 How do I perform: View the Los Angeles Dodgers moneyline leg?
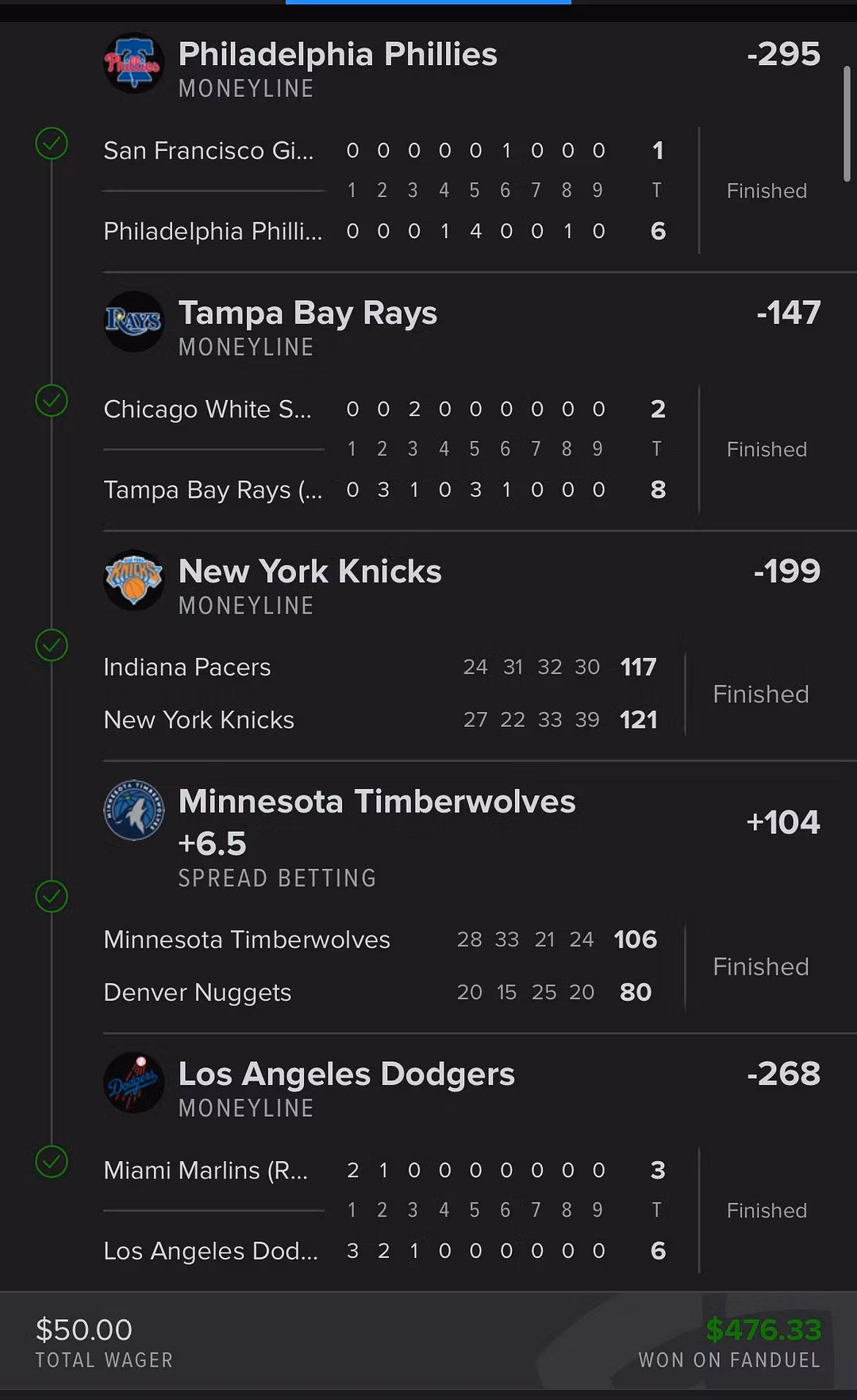(346, 1075)
